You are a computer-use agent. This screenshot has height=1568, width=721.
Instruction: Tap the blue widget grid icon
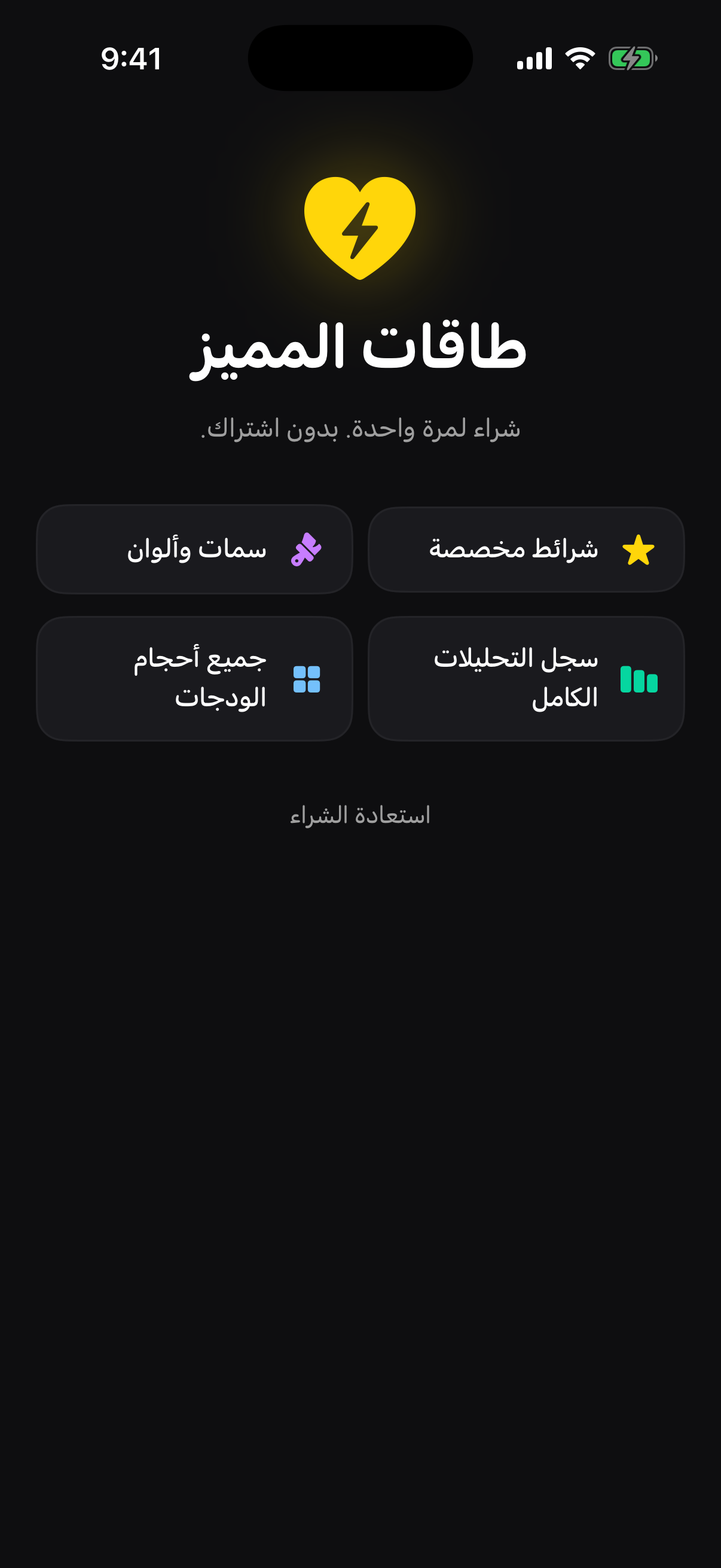[x=308, y=679]
